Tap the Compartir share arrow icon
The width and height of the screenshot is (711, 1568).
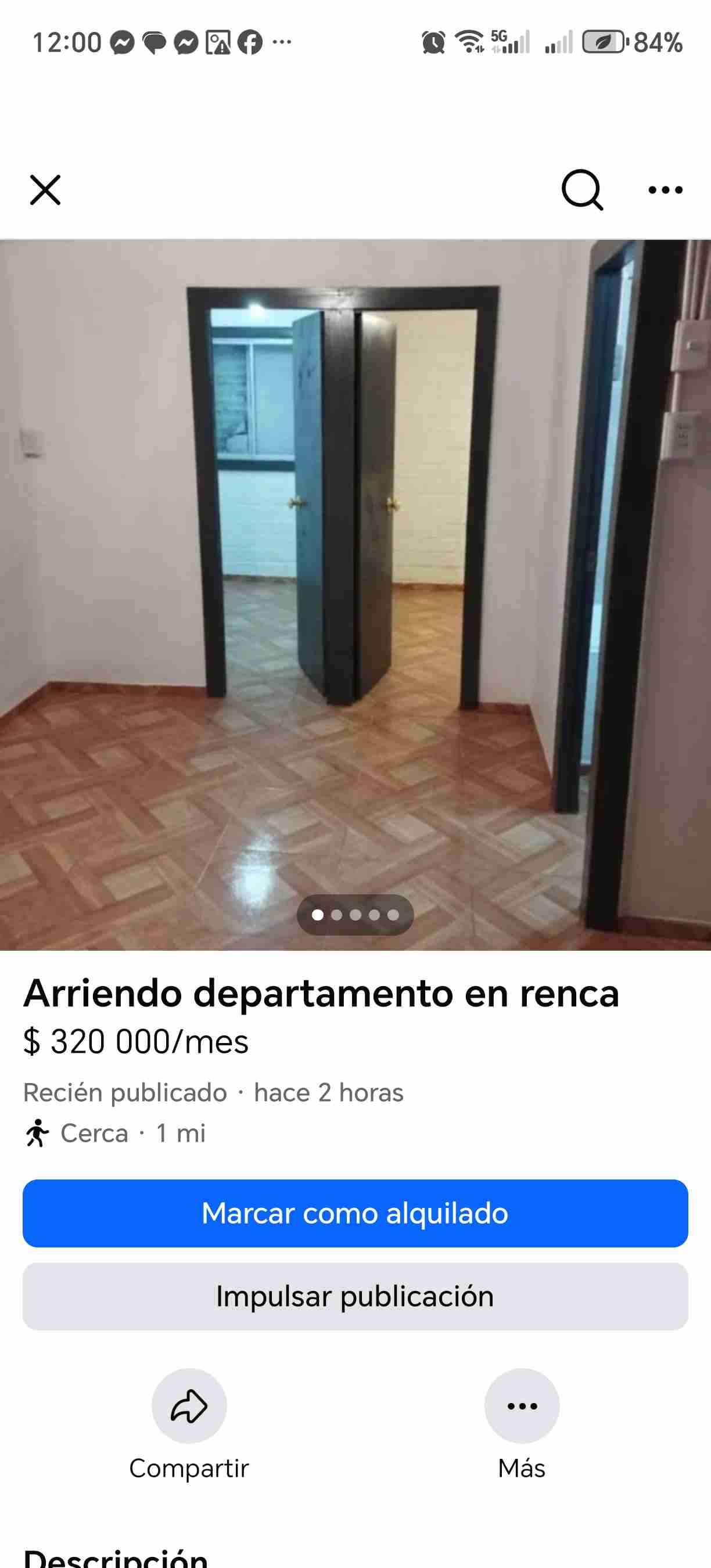pyautogui.click(x=189, y=1405)
